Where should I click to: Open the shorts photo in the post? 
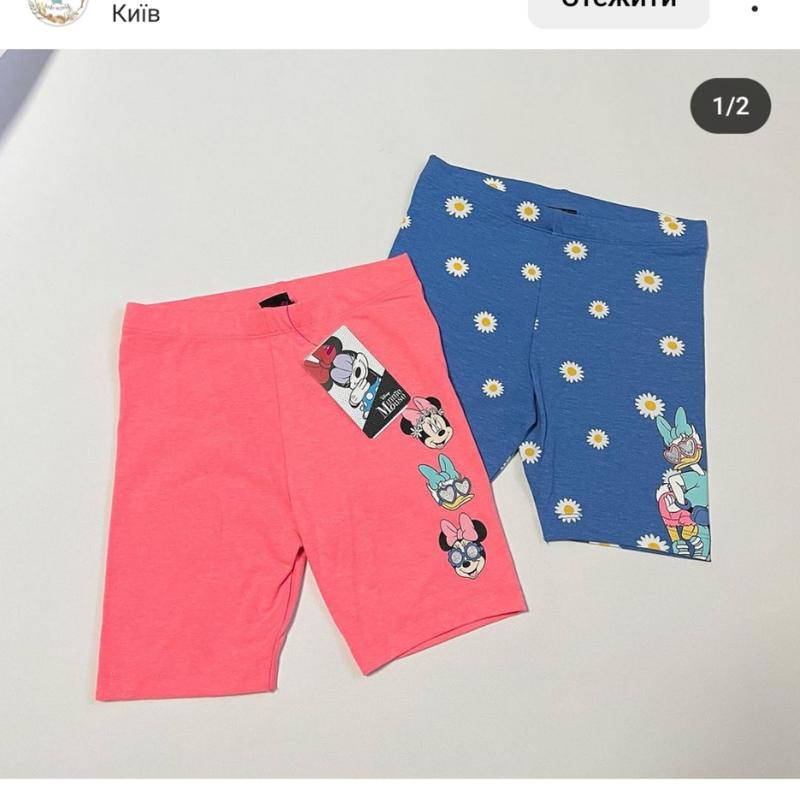pyautogui.click(x=400, y=420)
